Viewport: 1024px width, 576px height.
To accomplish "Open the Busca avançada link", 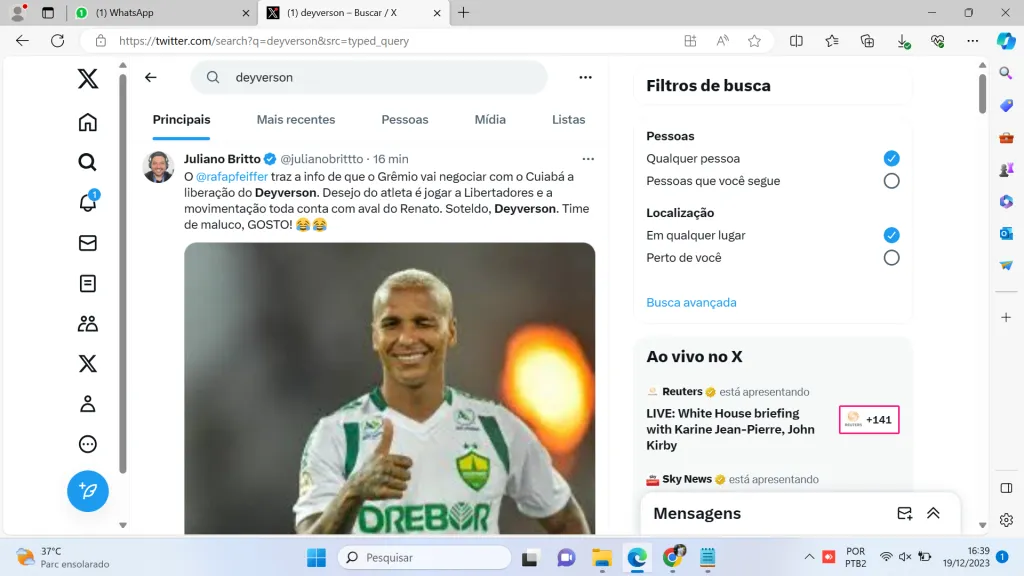I will click(691, 302).
